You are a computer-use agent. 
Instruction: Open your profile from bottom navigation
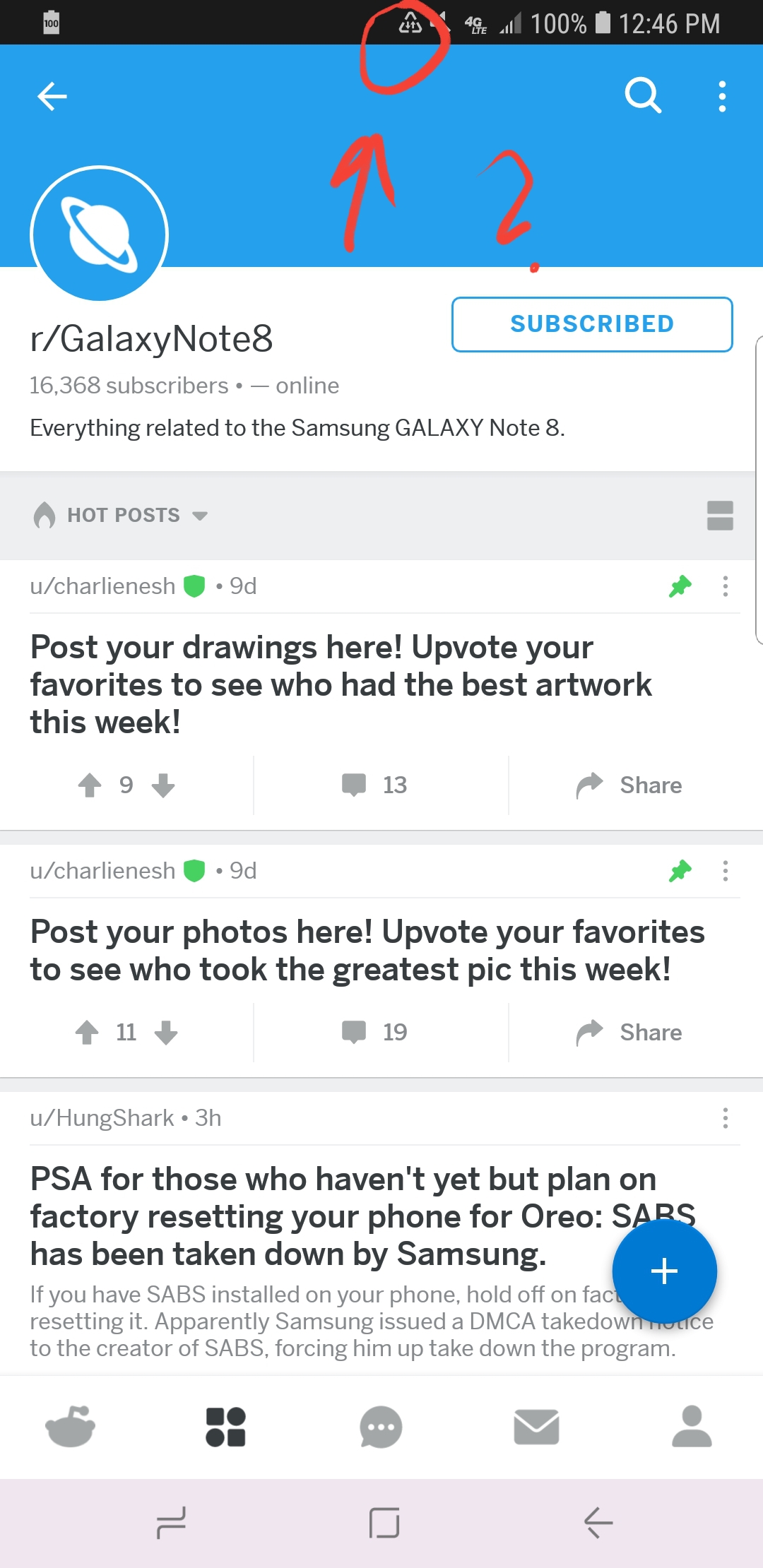pos(692,1427)
